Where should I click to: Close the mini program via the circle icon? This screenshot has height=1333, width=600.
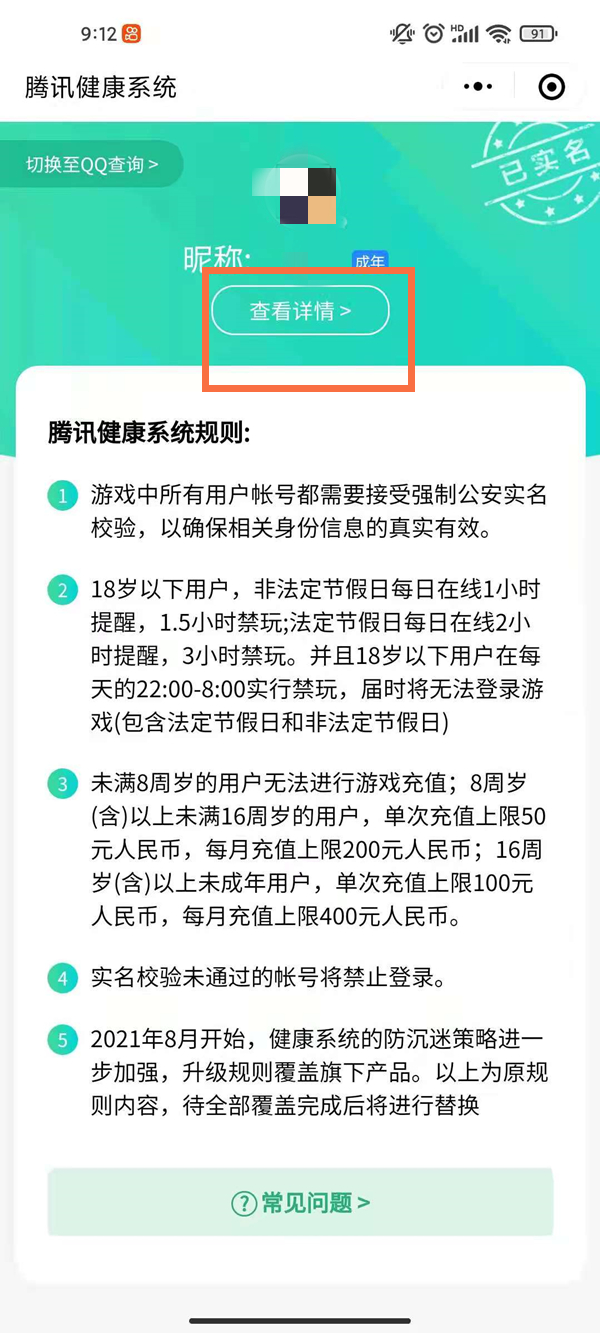pos(551,88)
